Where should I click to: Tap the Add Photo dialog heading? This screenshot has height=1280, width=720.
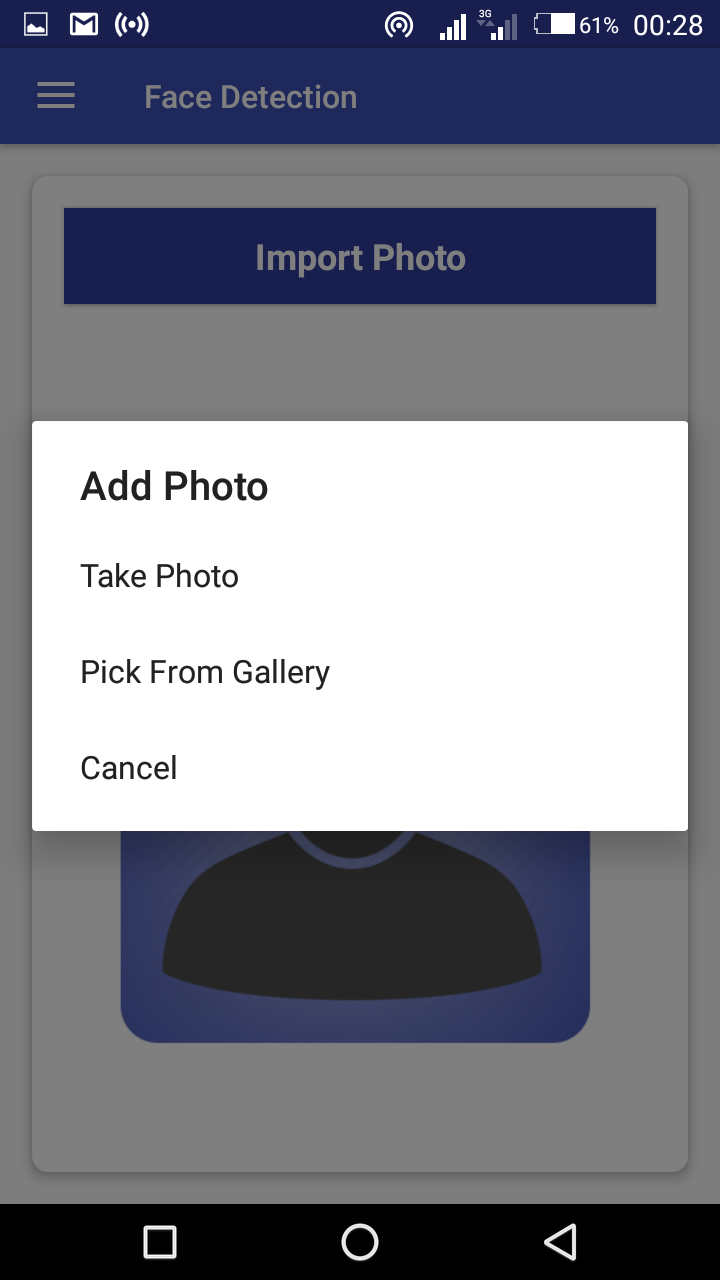[173, 486]
